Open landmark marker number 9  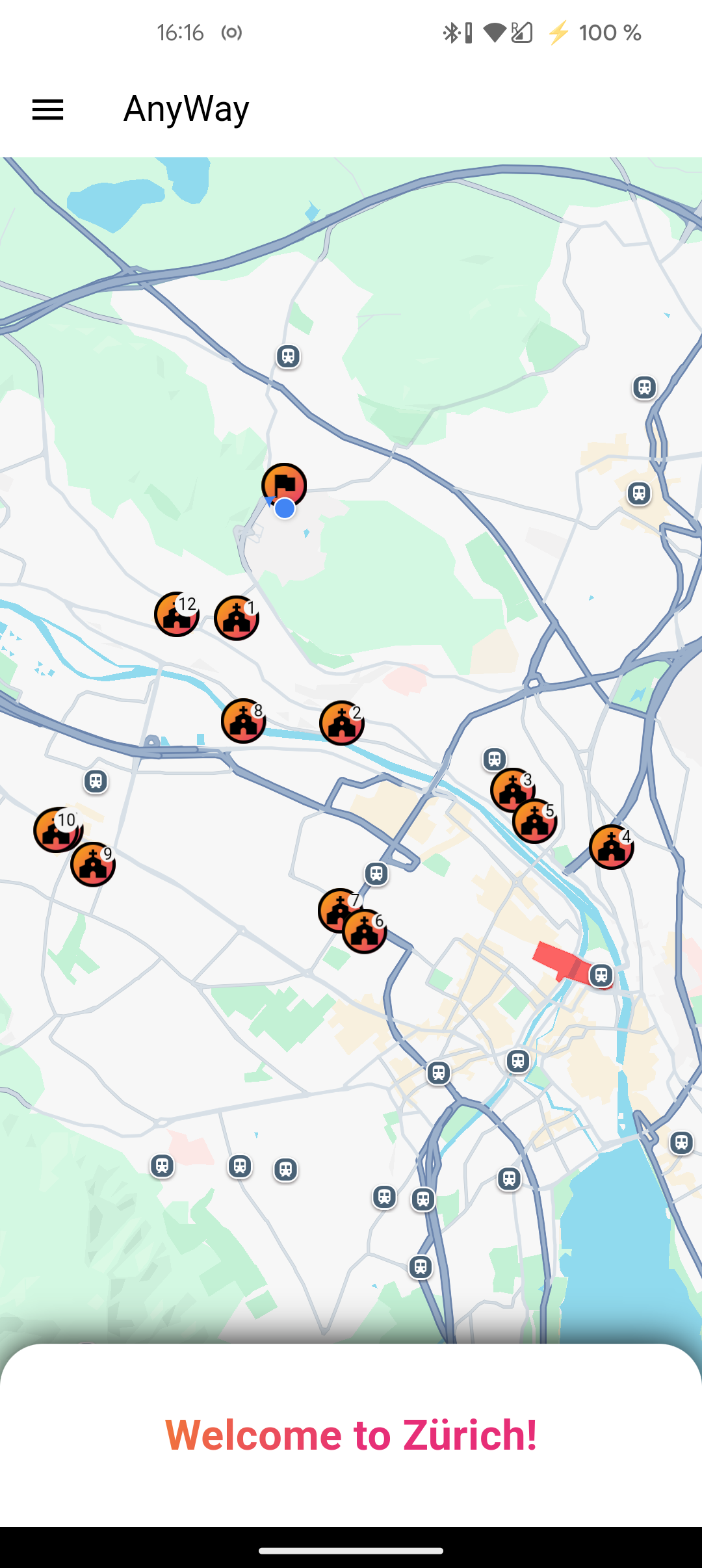(93, 865)
